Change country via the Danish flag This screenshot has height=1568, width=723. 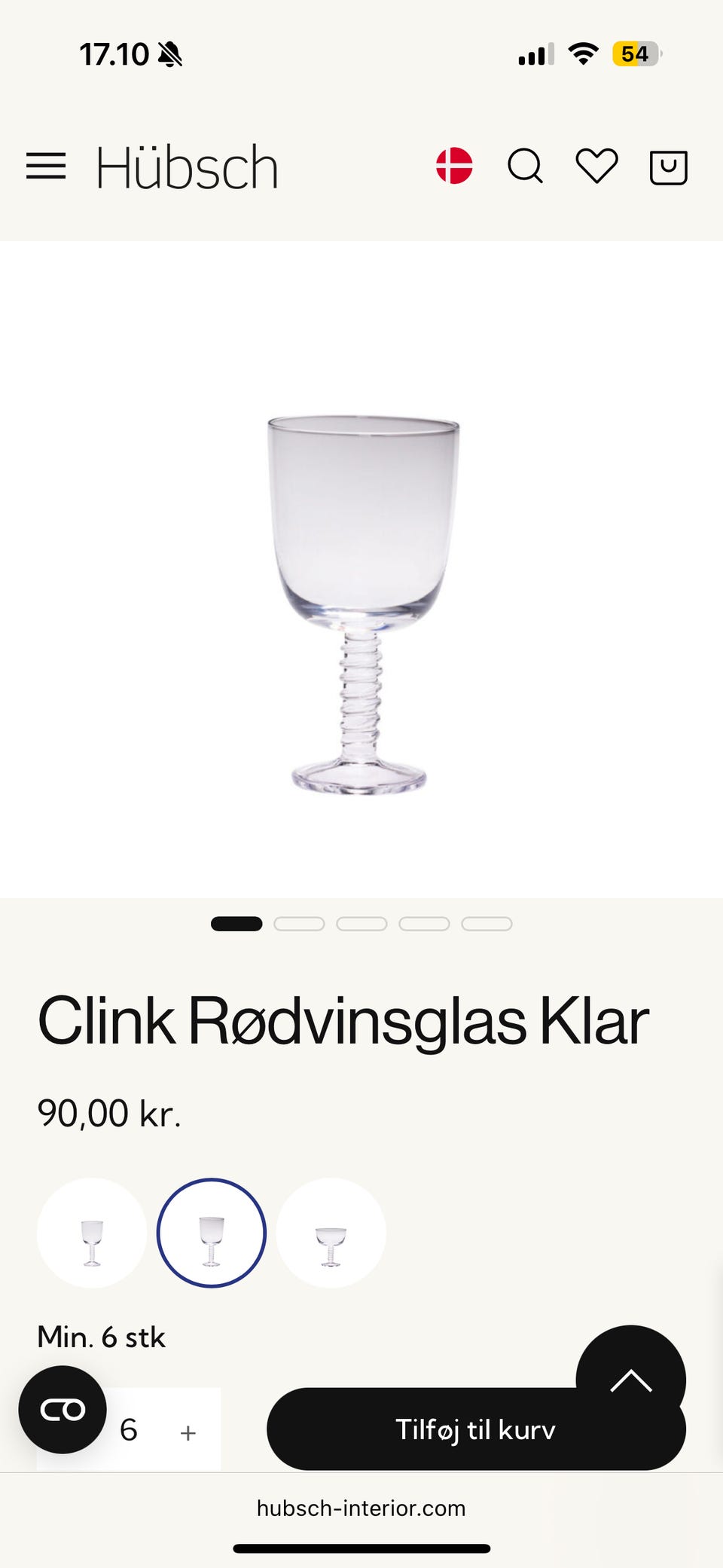pos(454,166)
